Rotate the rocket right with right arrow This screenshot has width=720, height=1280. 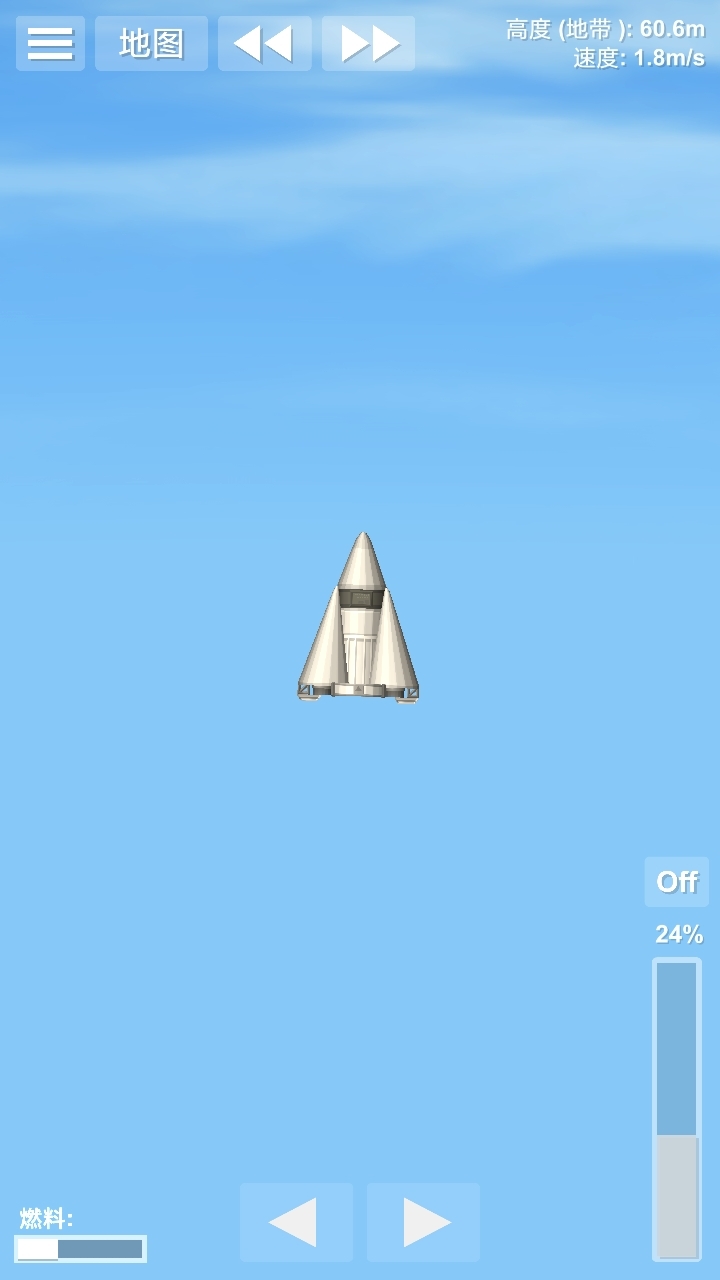pos(423,1222)
